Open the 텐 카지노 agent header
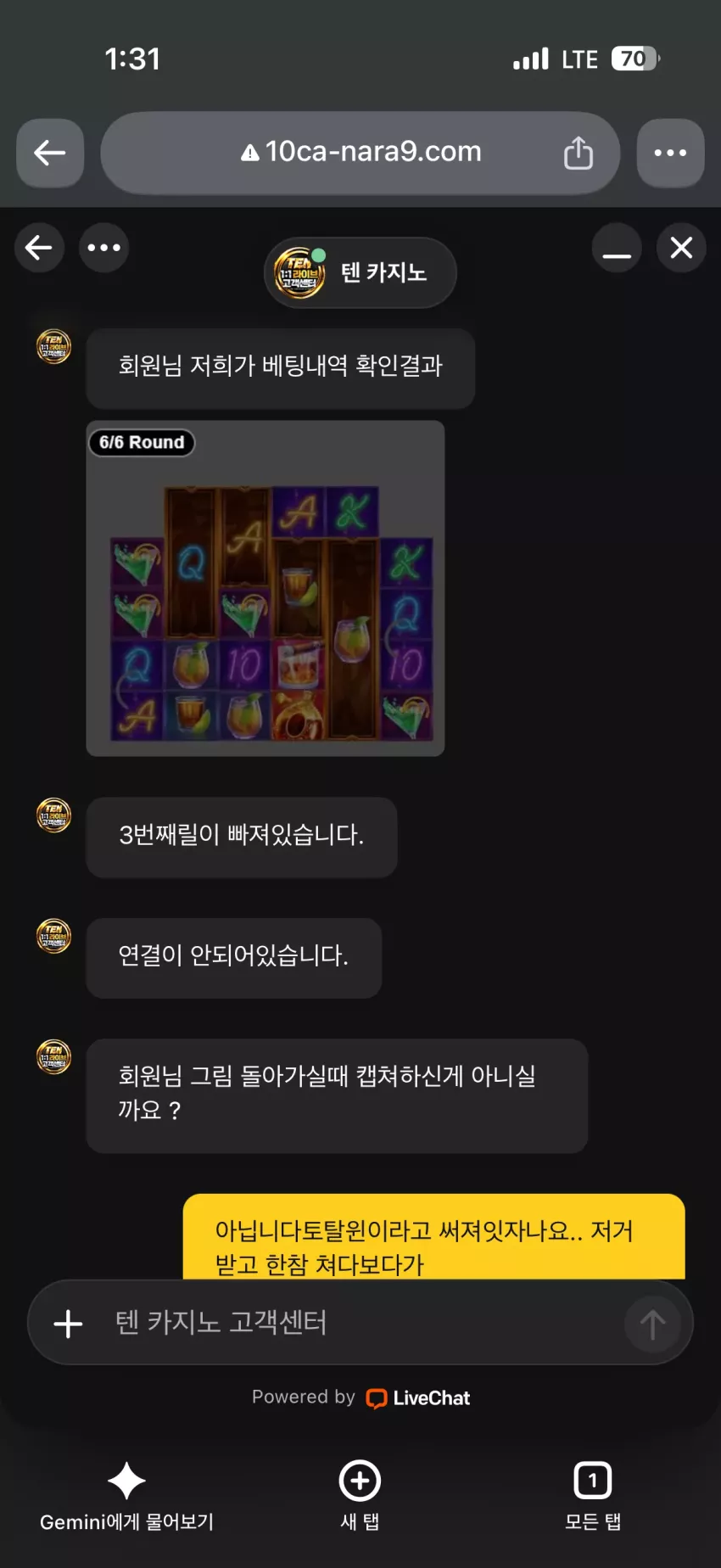Screen dimensions: 721x1568 (x=360, y=272)
